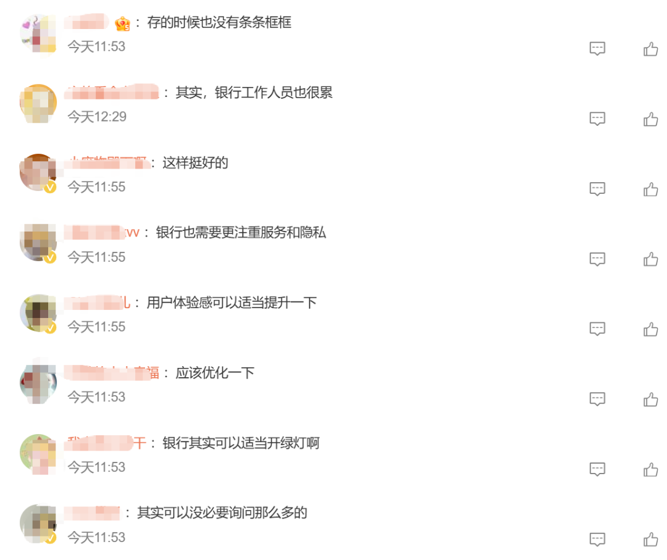The height and width of the screenshot is (560, 667).
Task: Reply to the comment "这样挺好的"
Action: pos(598,189)
